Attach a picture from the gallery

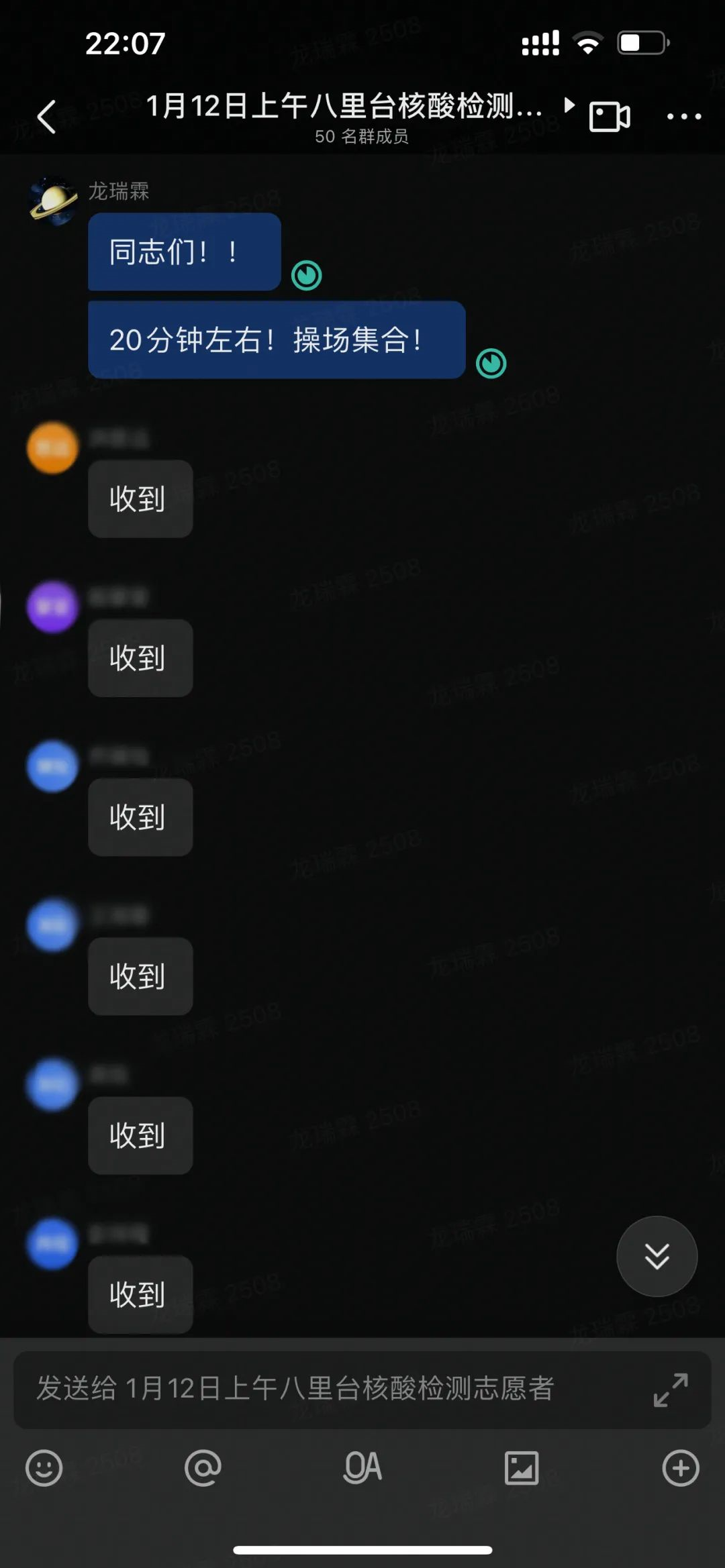(522, 1468)
